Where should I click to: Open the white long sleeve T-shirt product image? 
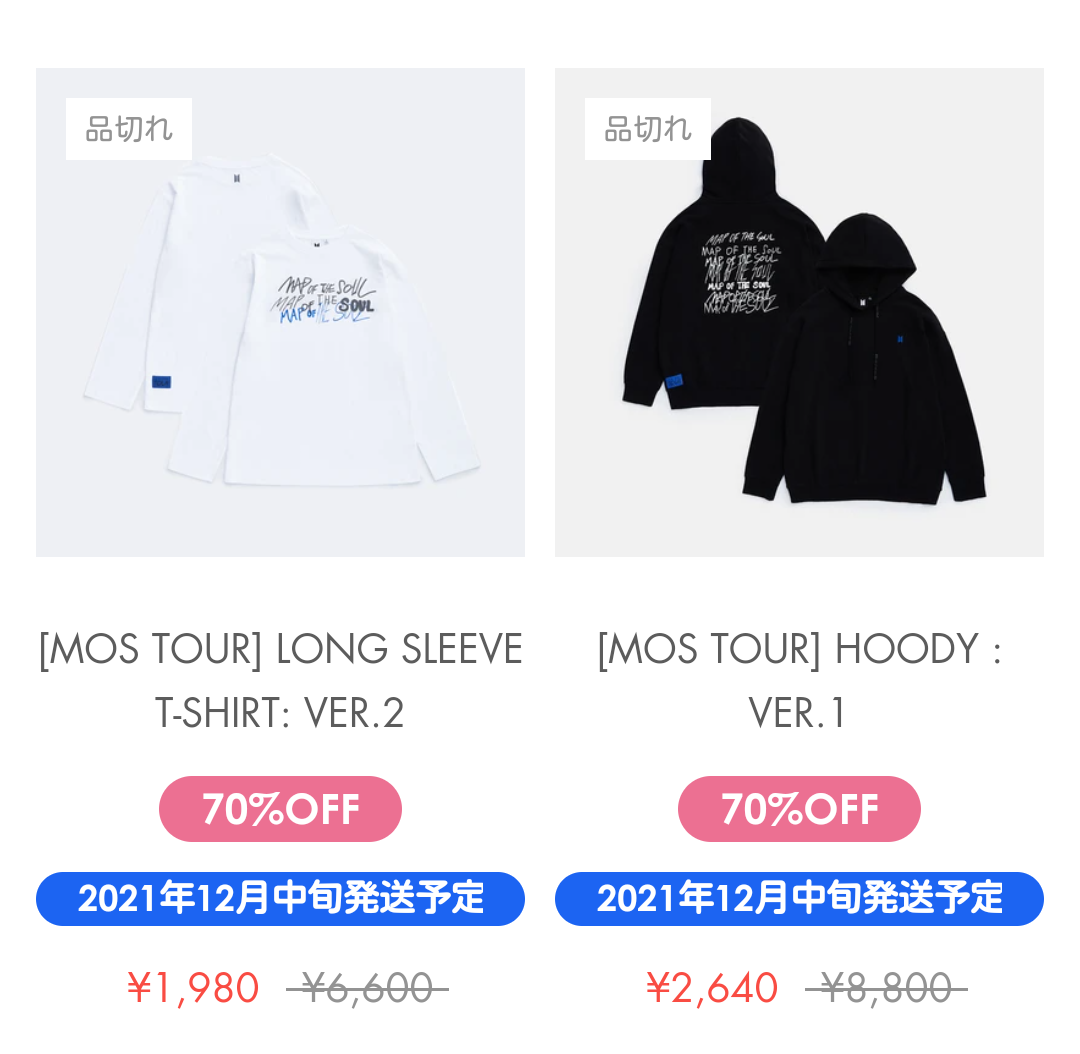[280, 330]
